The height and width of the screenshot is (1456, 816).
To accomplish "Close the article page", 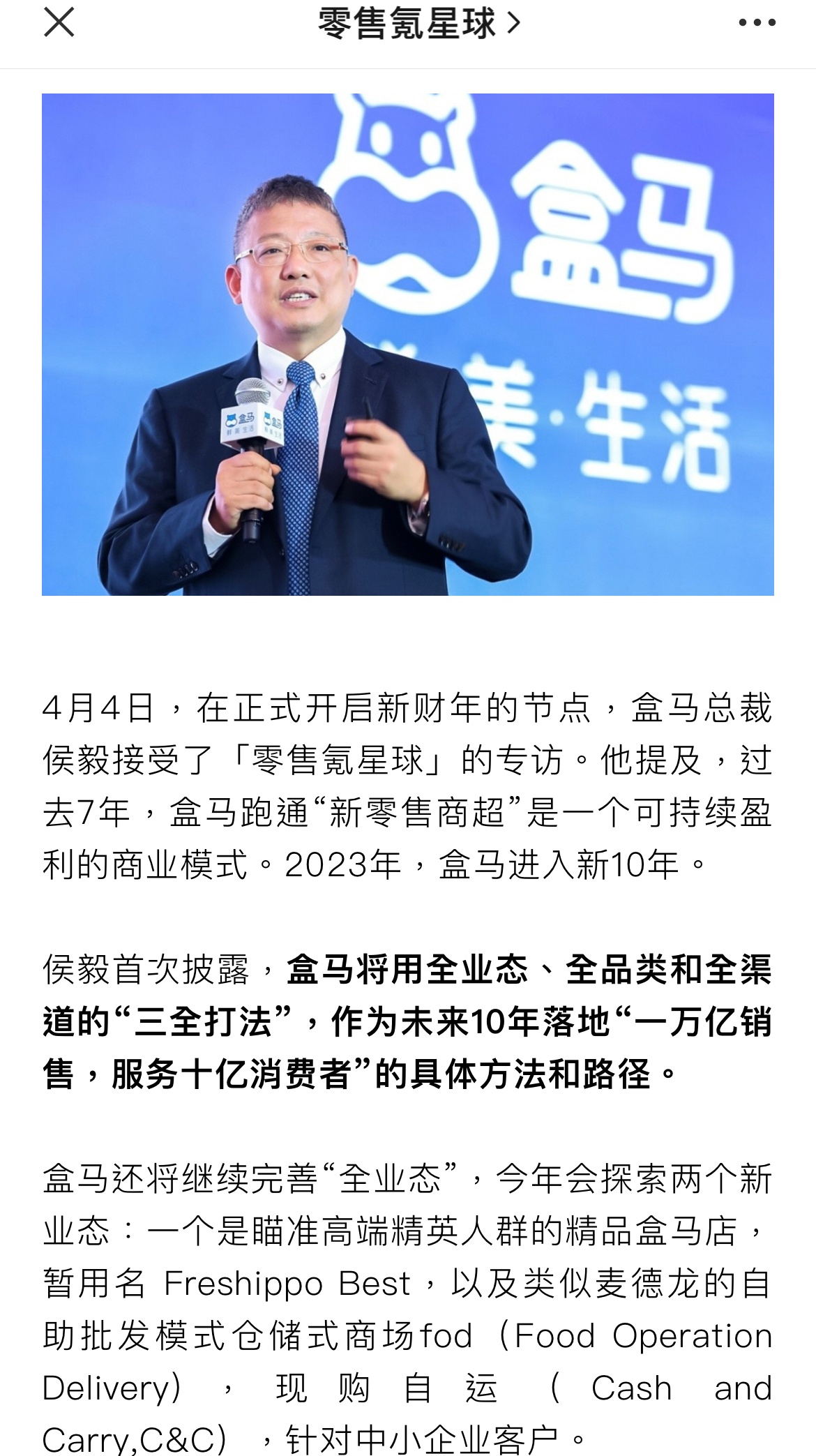I will 59,23.
